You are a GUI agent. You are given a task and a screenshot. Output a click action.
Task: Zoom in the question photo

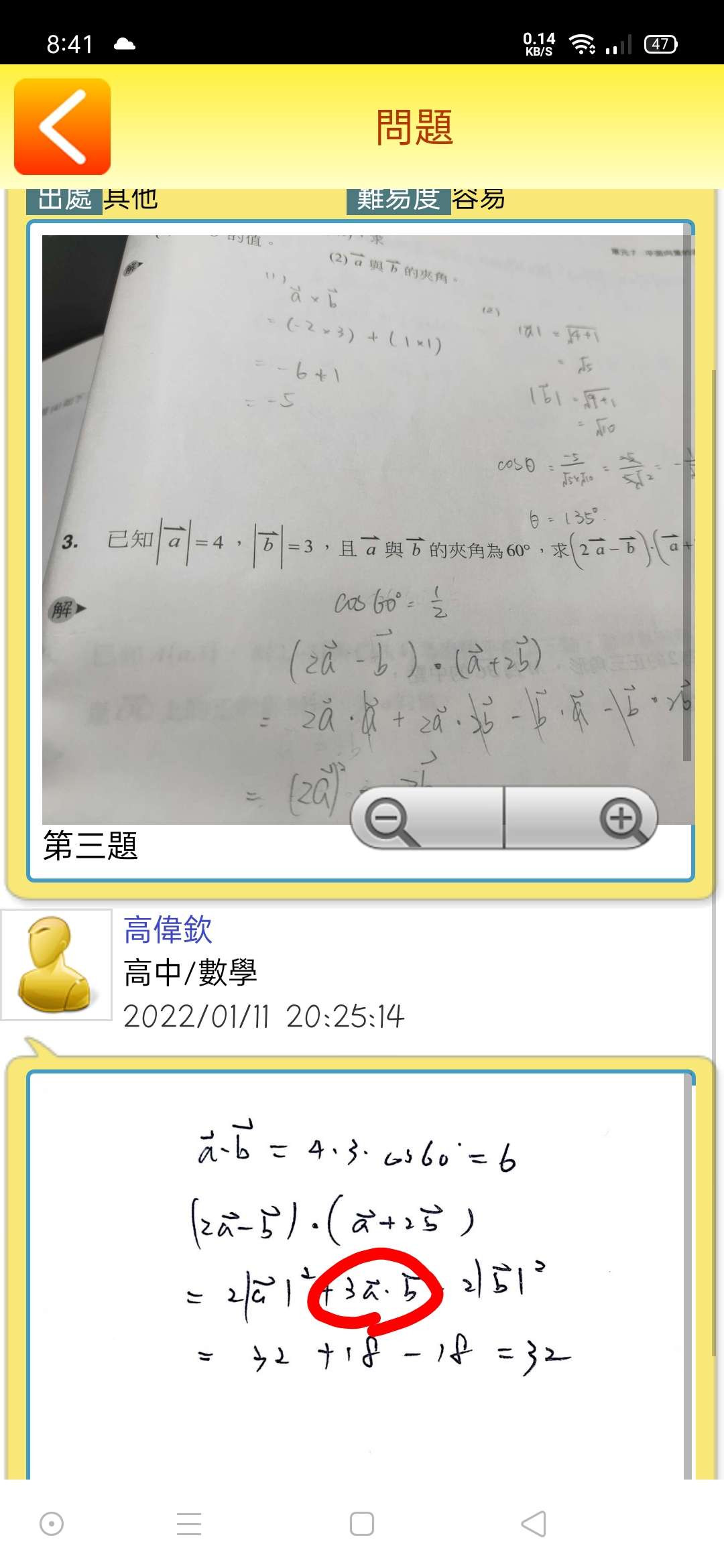[x=621, y=819]
